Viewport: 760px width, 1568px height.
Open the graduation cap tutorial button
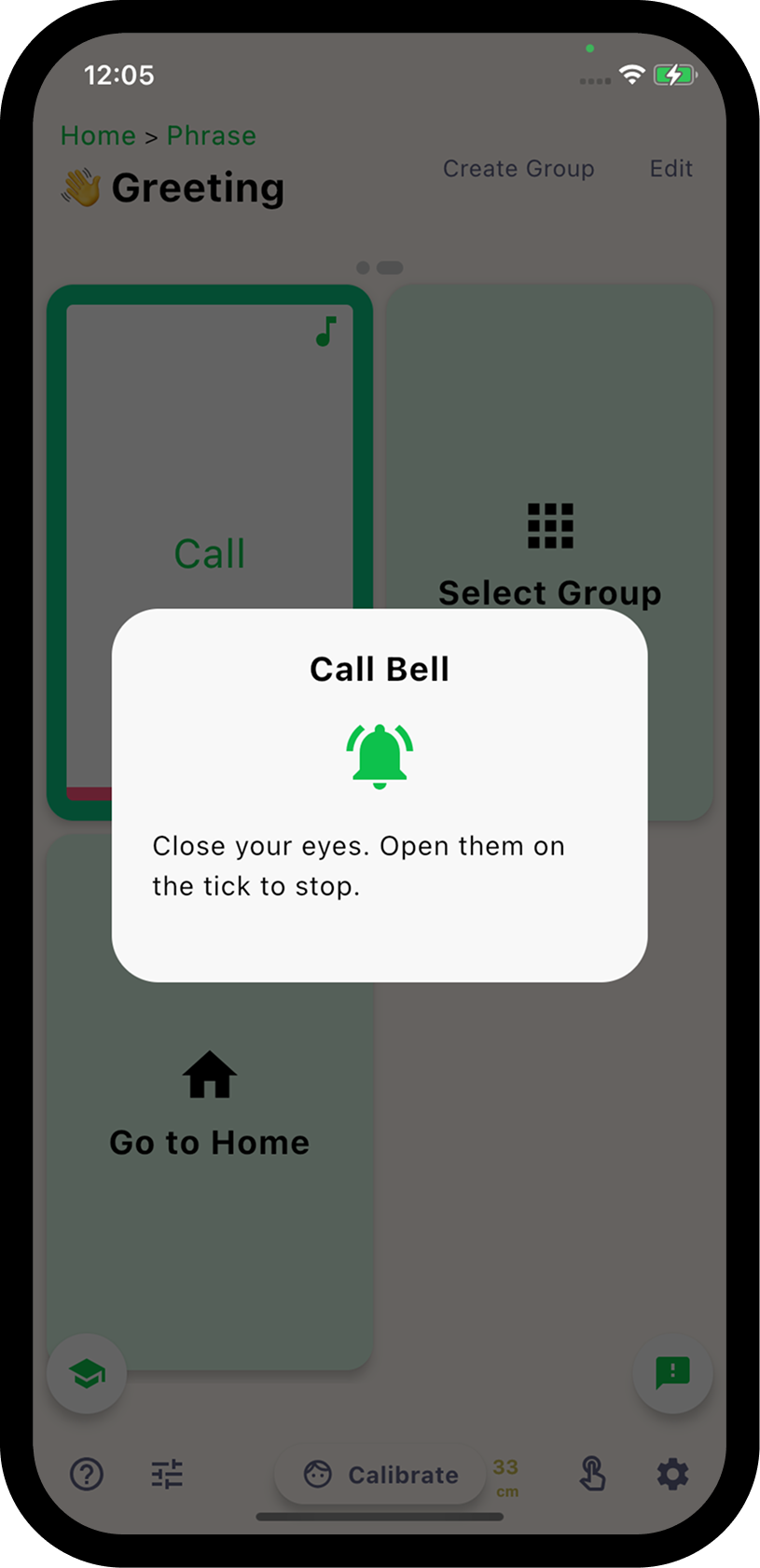[87, 1373]
